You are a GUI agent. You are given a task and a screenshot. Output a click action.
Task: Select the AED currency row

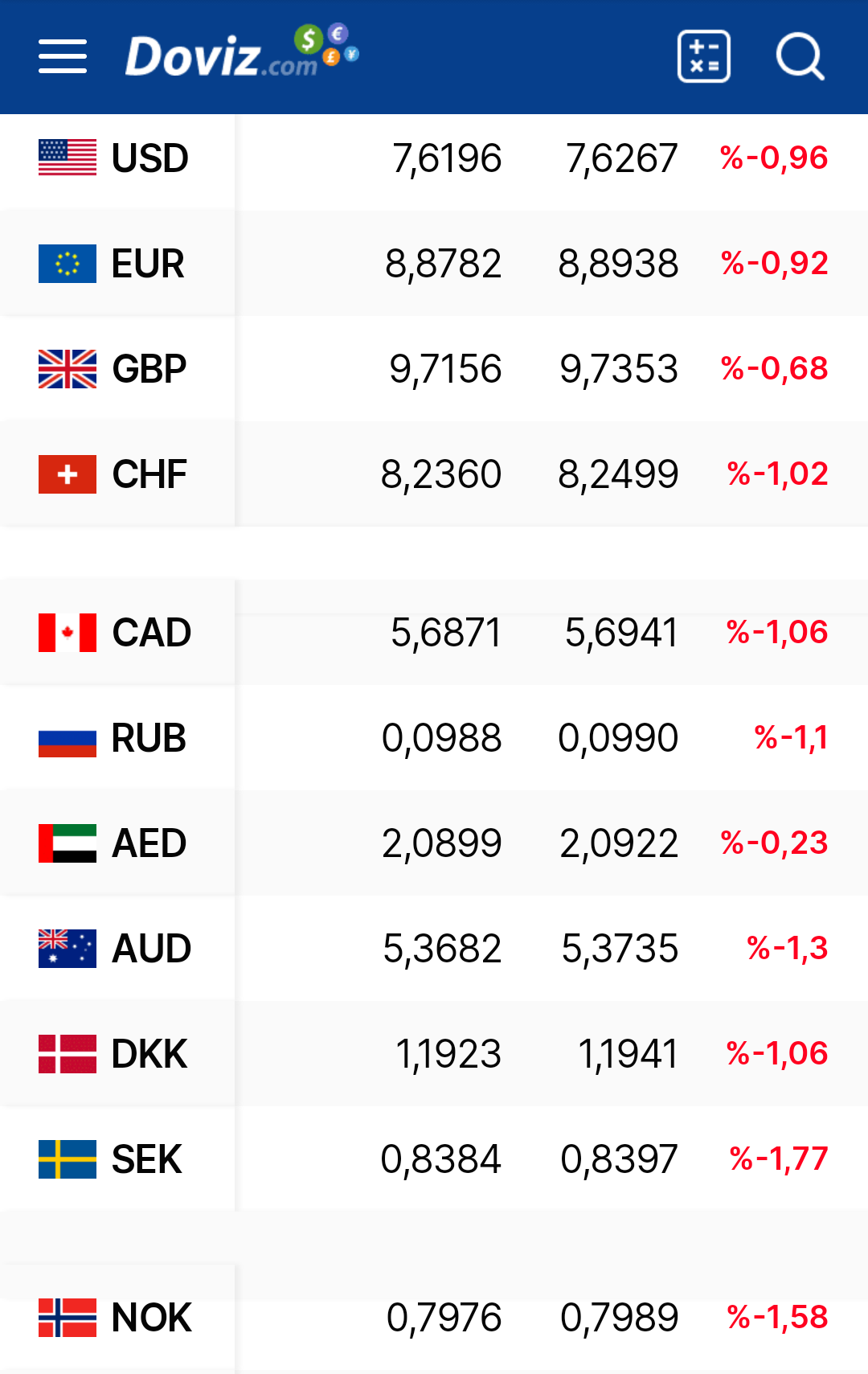pyautogui.click(x=434, y=843)
